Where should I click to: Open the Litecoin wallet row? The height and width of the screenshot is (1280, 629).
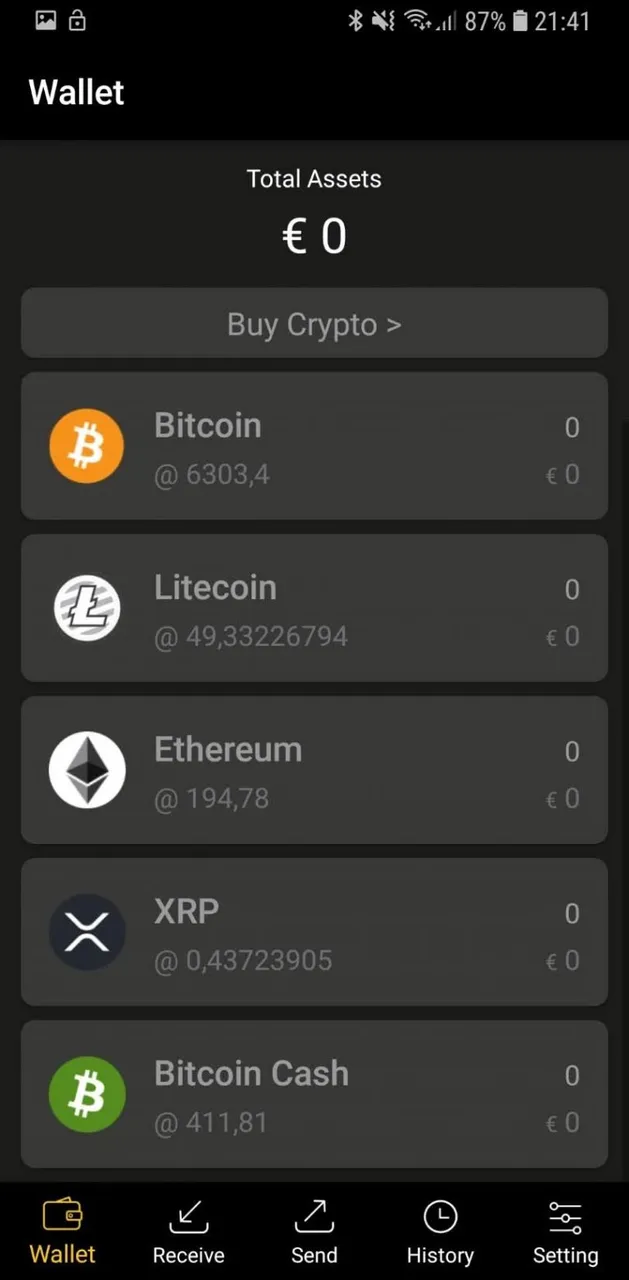[x=314, y=608]
